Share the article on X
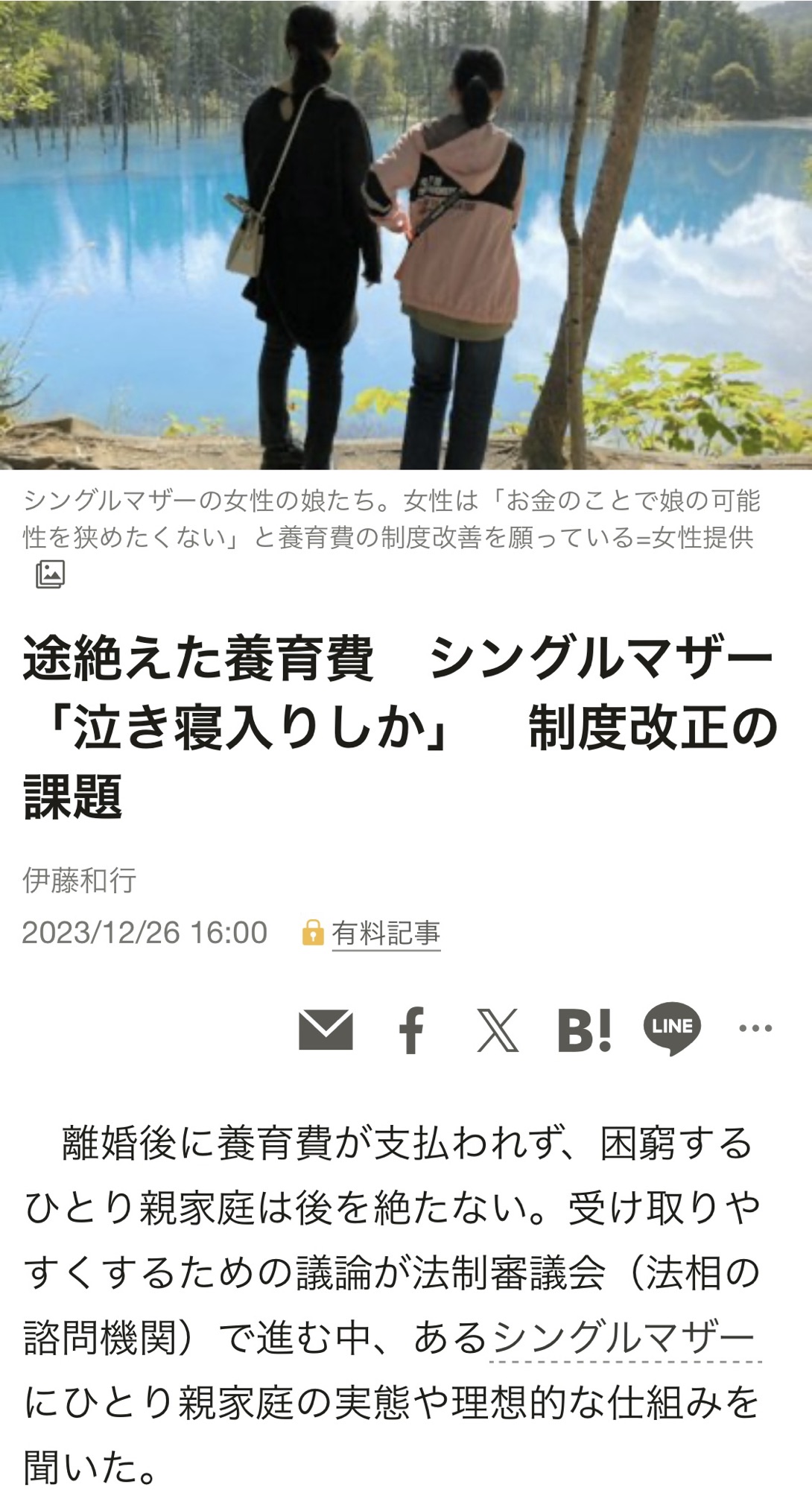The image size is (812, 1490). pyautogui.click(x=498, y=1030)
